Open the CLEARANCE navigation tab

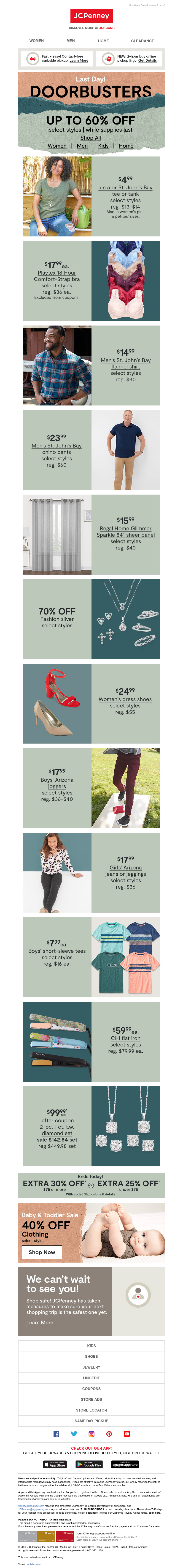(142, 41)
